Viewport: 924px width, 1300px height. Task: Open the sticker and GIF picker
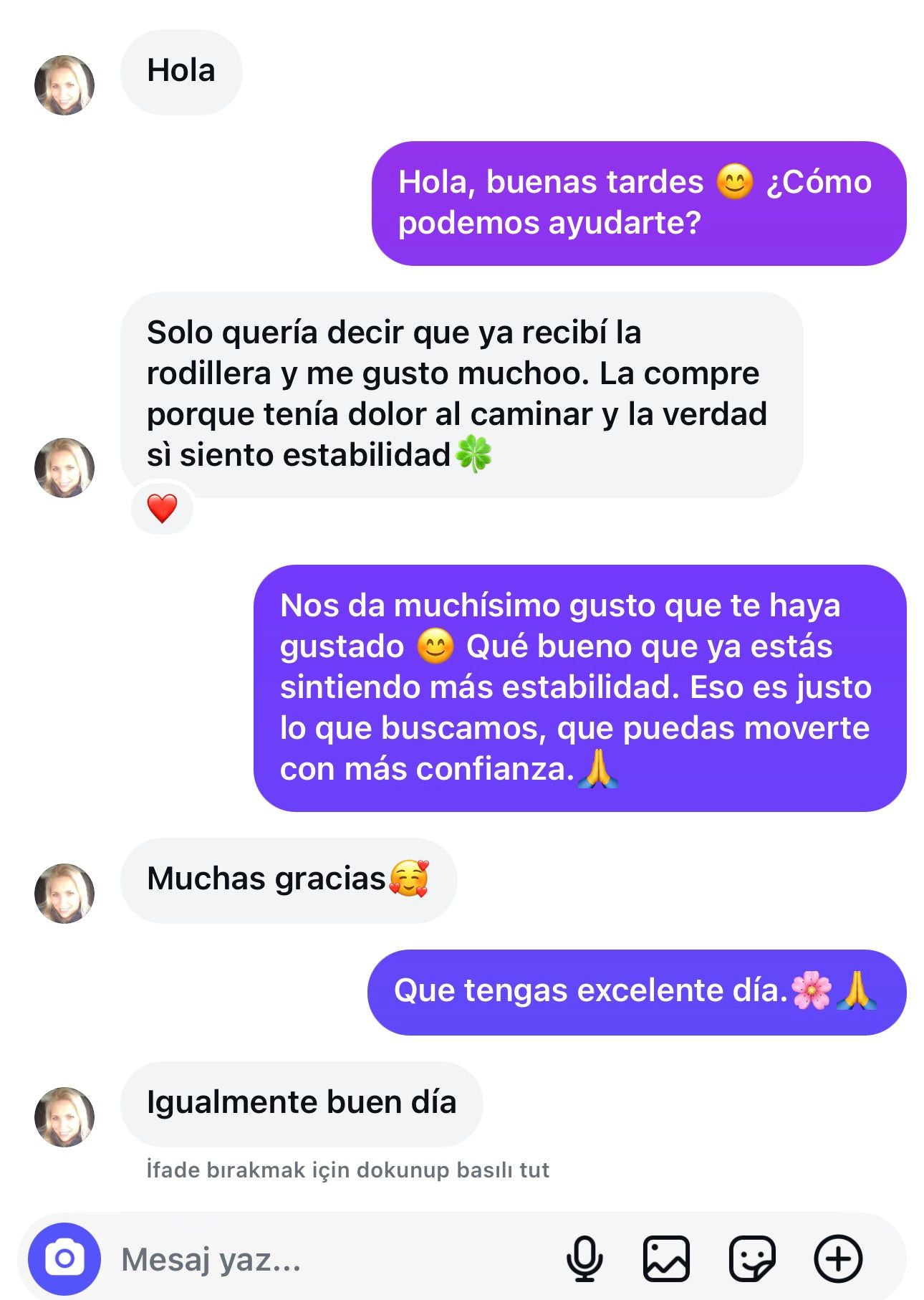[x=751, y=1258]
